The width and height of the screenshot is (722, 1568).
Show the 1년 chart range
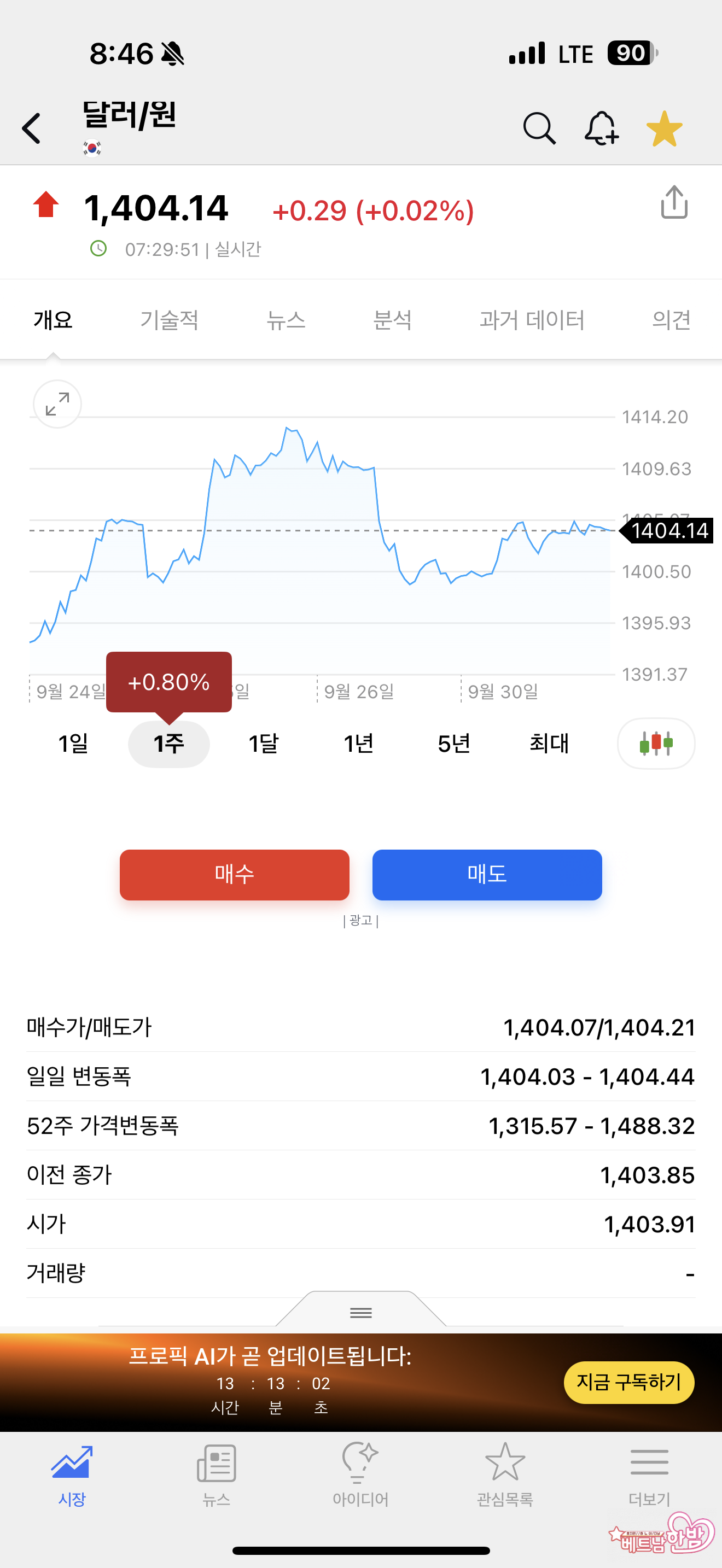359,743
